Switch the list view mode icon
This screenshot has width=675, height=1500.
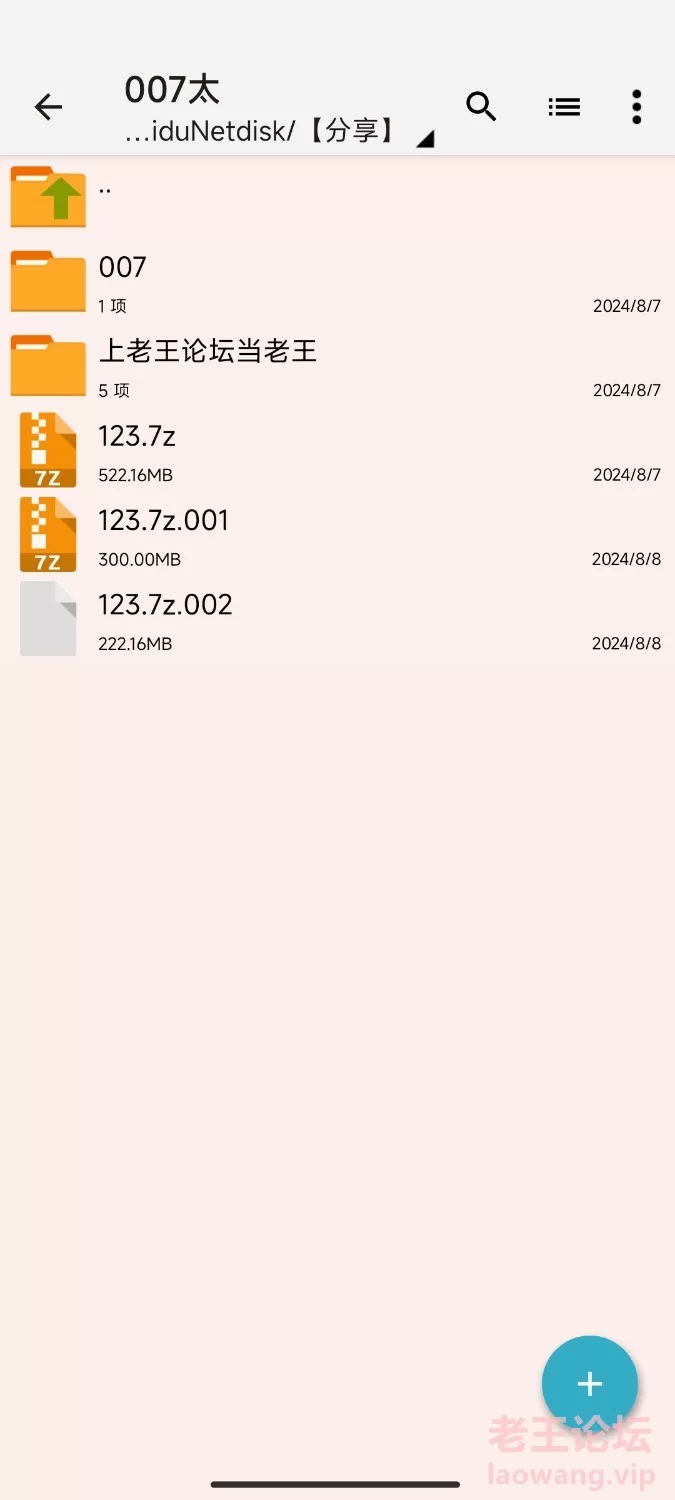click(564, 107)
